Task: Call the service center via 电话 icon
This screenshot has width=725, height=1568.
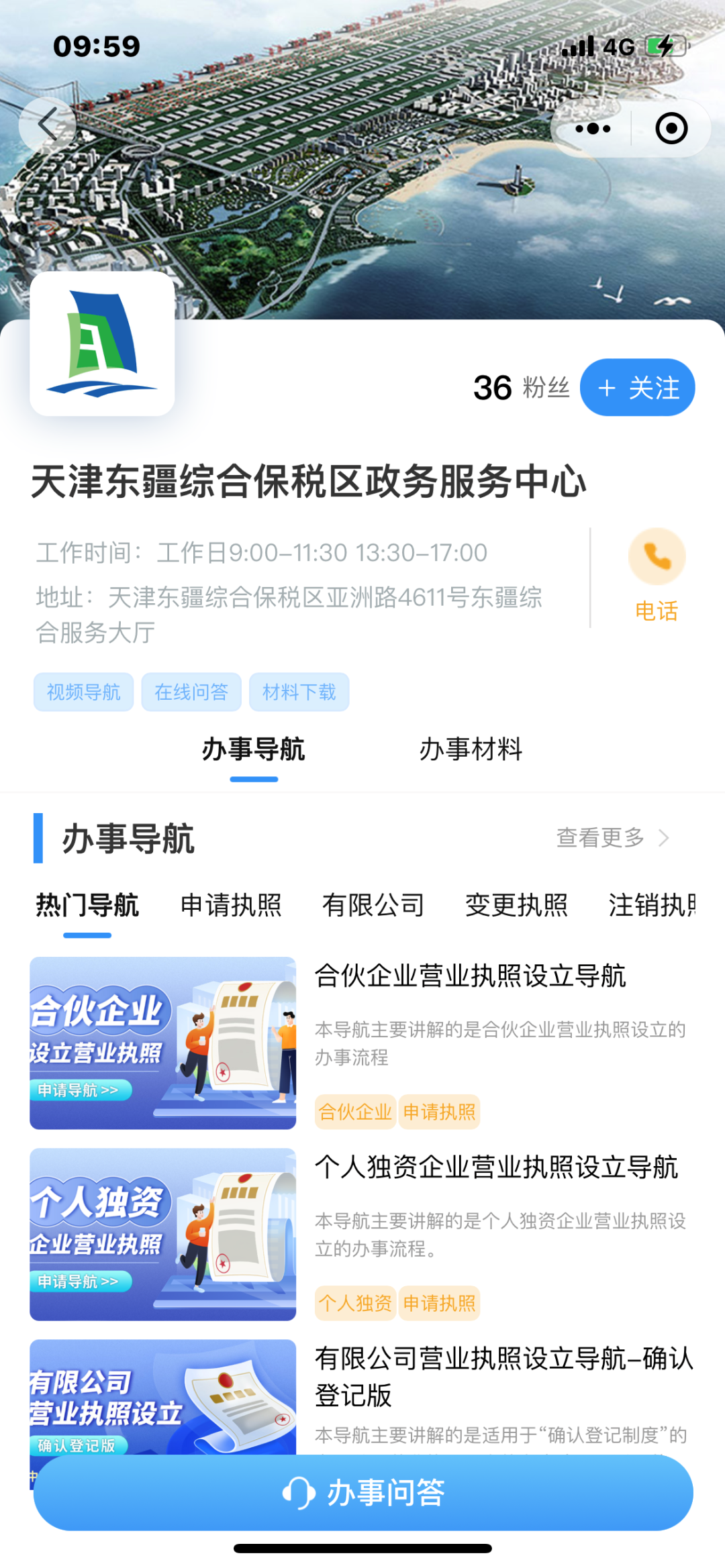Action: pos(657,575)
